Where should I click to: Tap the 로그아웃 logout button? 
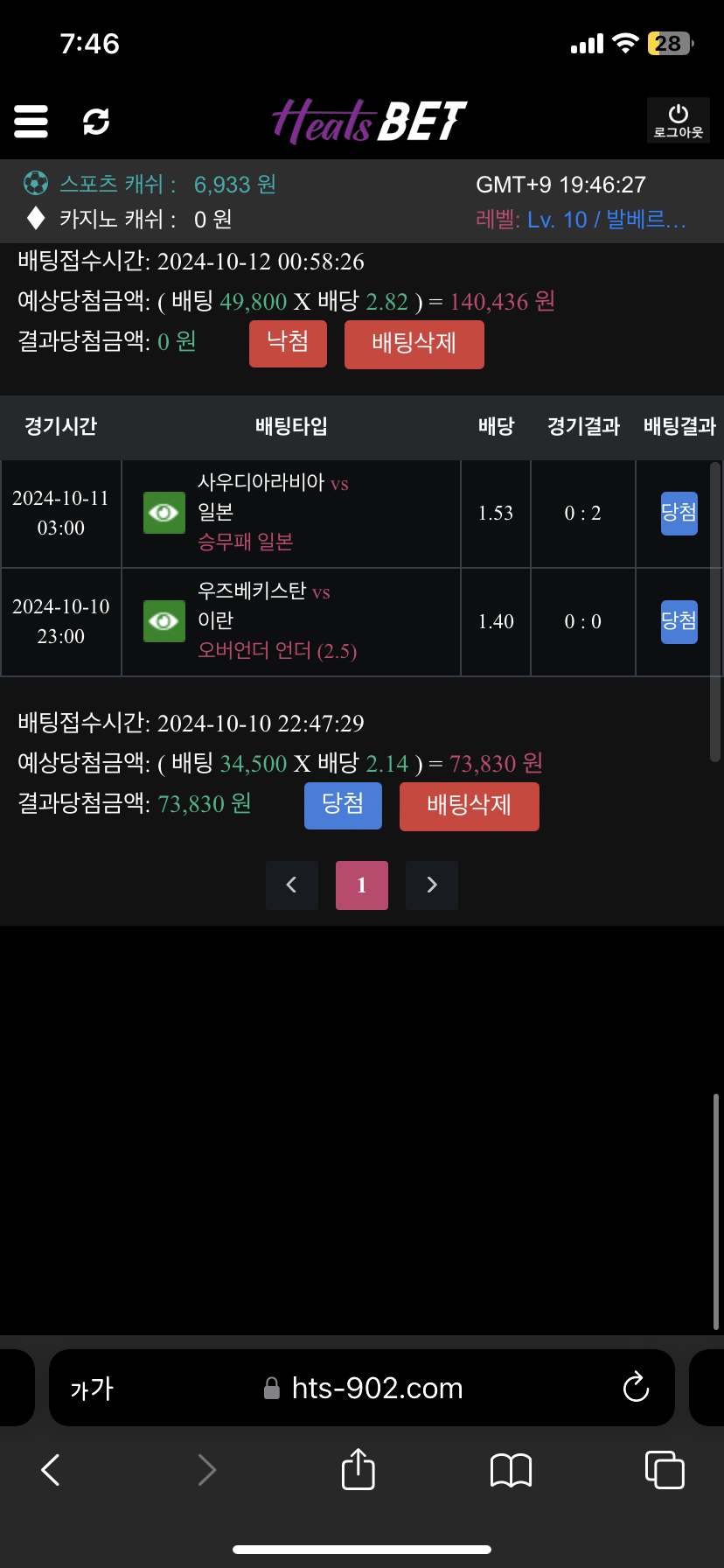coord(678,121)
